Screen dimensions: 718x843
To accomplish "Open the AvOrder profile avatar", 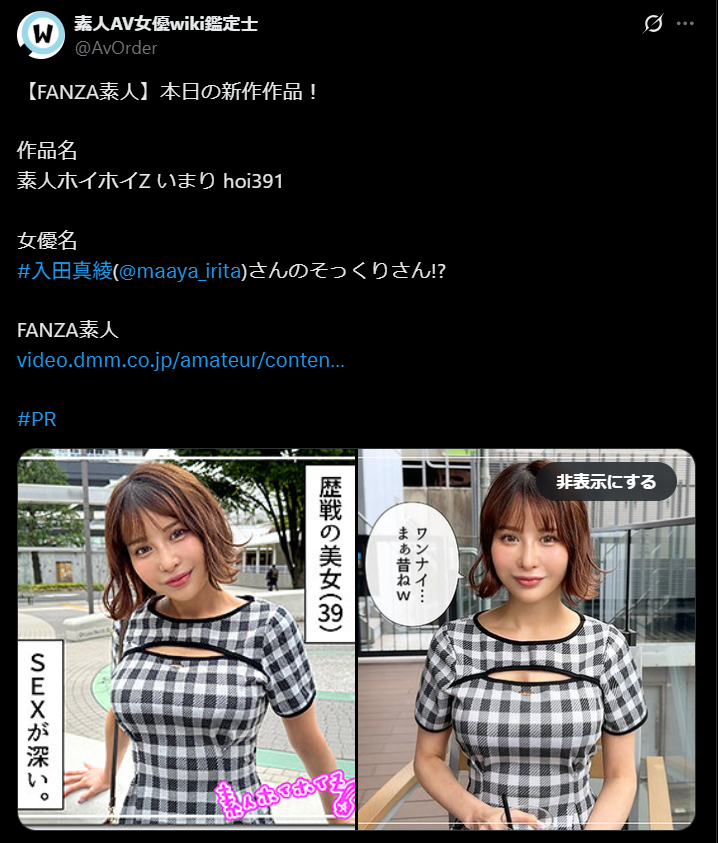I will [x=41, y=35].
